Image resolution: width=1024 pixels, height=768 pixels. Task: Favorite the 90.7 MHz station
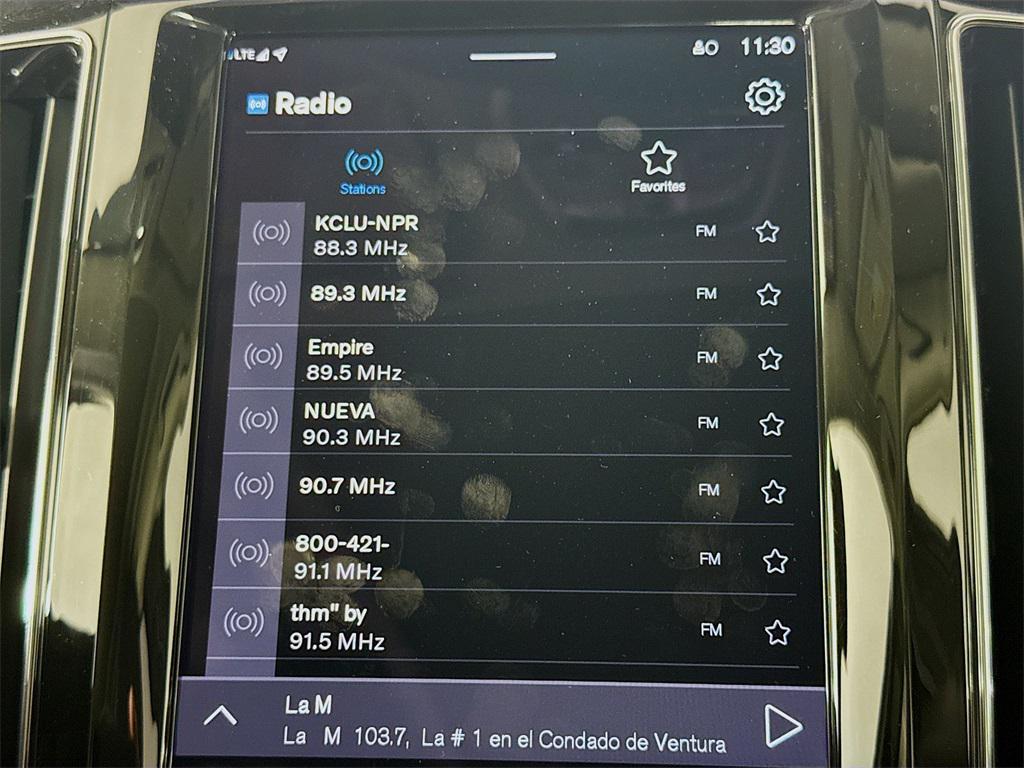[773, 491]
